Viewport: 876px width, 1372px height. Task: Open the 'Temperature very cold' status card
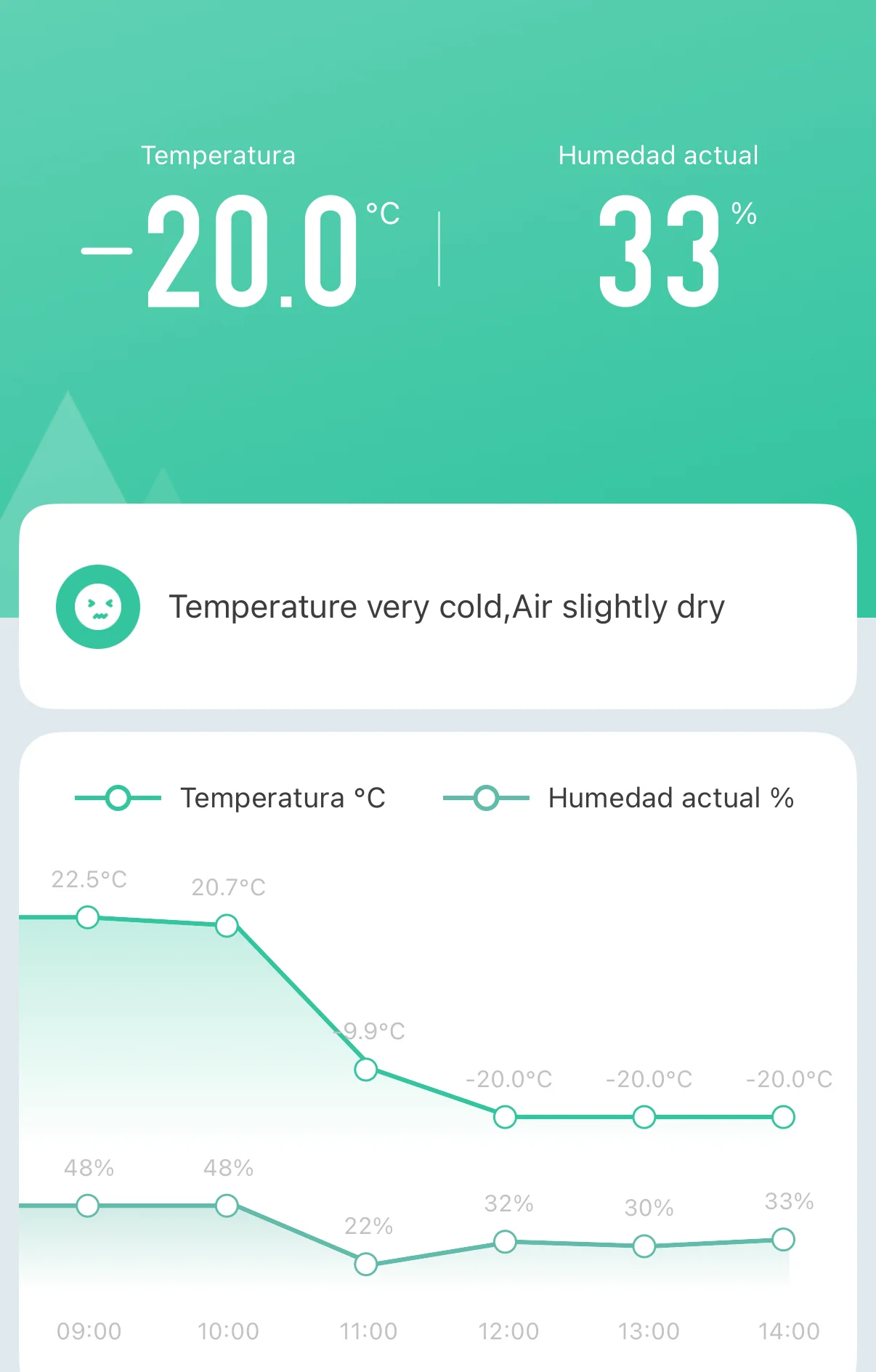pos(438,606)
